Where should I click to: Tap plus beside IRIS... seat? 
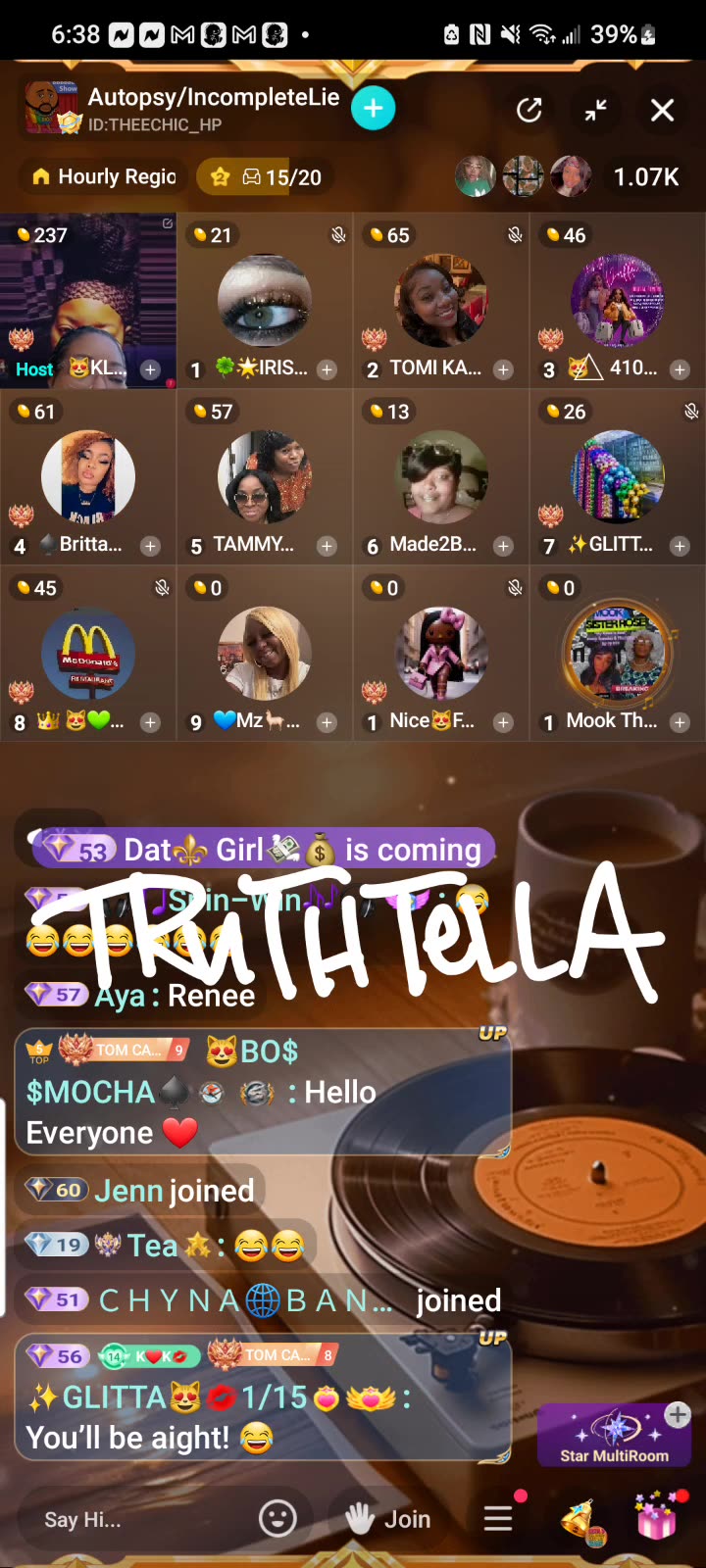(327, 369)
